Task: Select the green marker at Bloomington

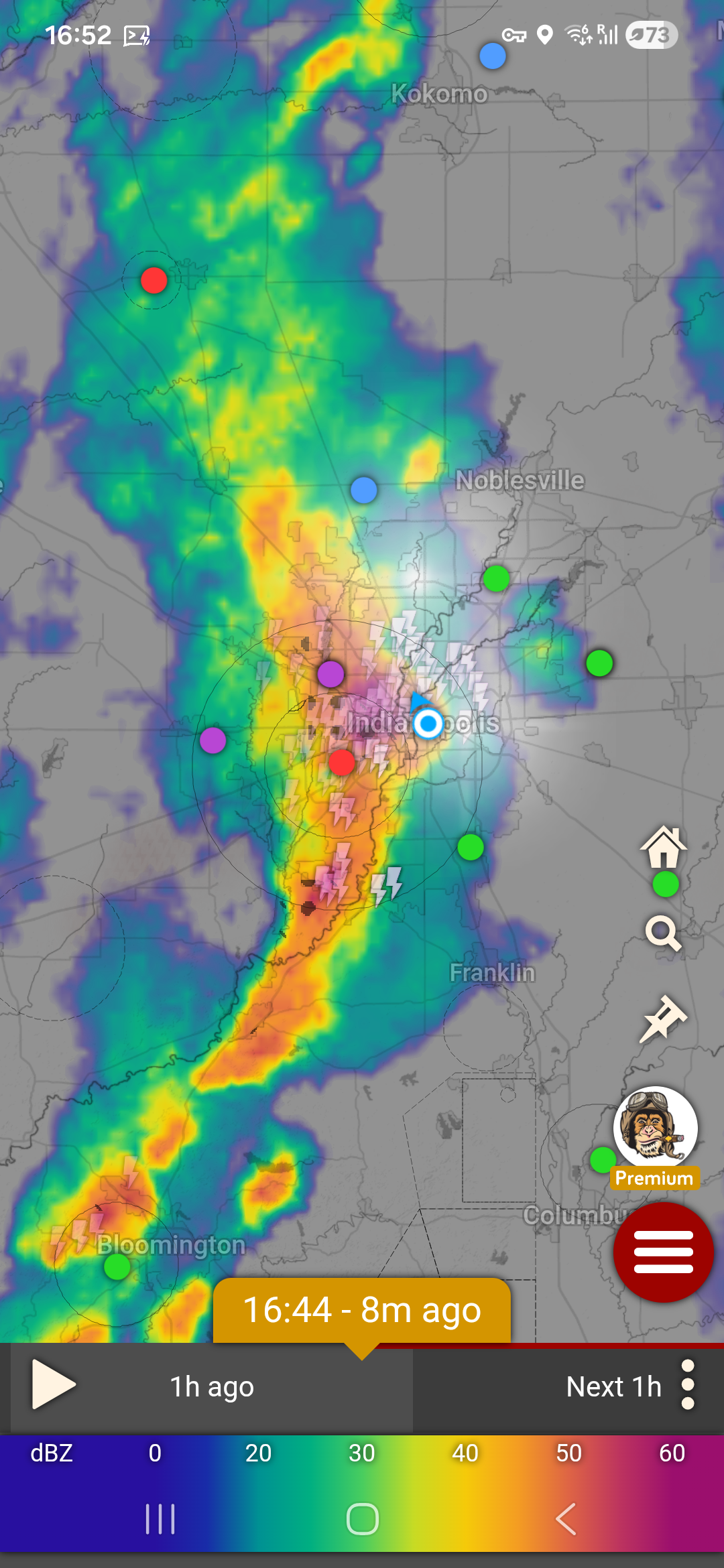Action: [117, 1266]
